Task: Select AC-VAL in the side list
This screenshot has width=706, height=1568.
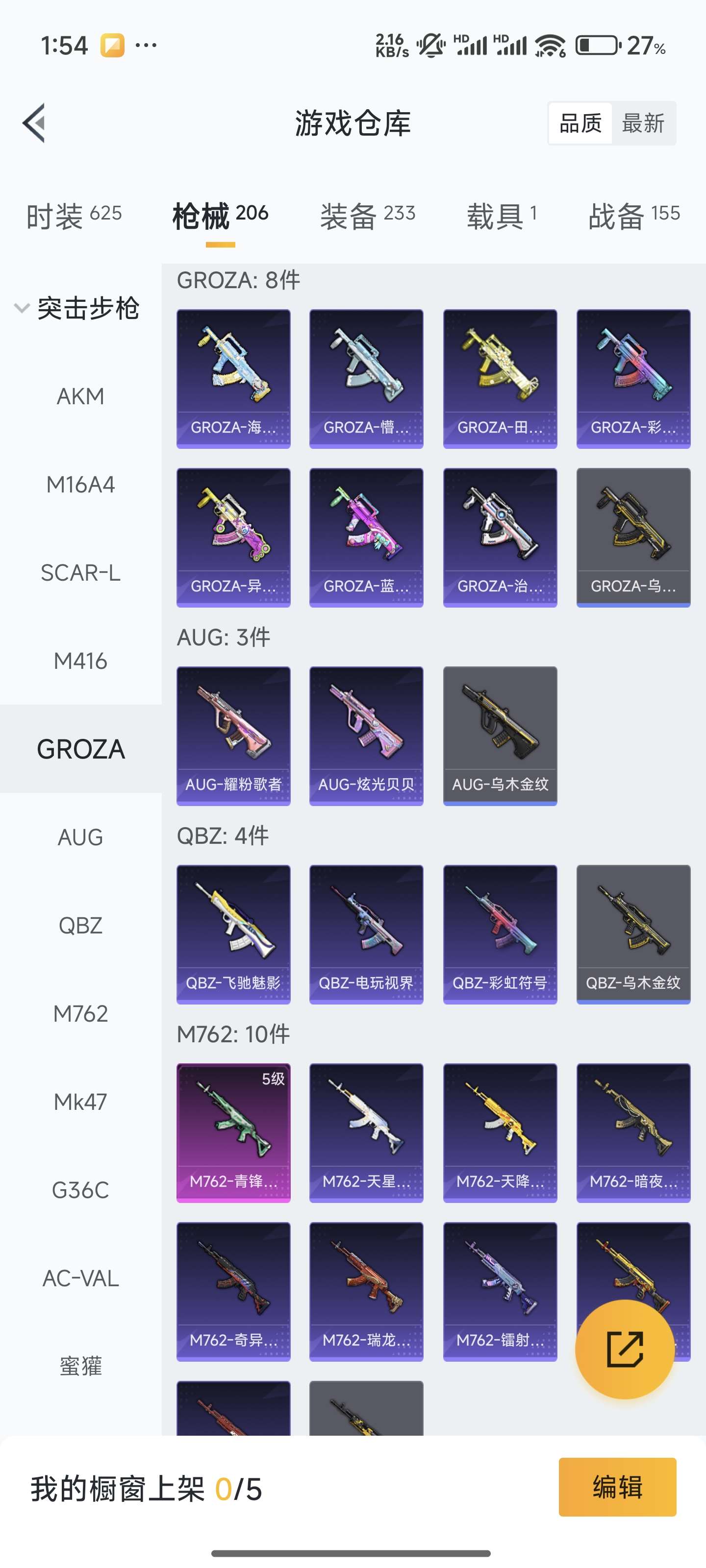Action: click(x=80, y=1278)
